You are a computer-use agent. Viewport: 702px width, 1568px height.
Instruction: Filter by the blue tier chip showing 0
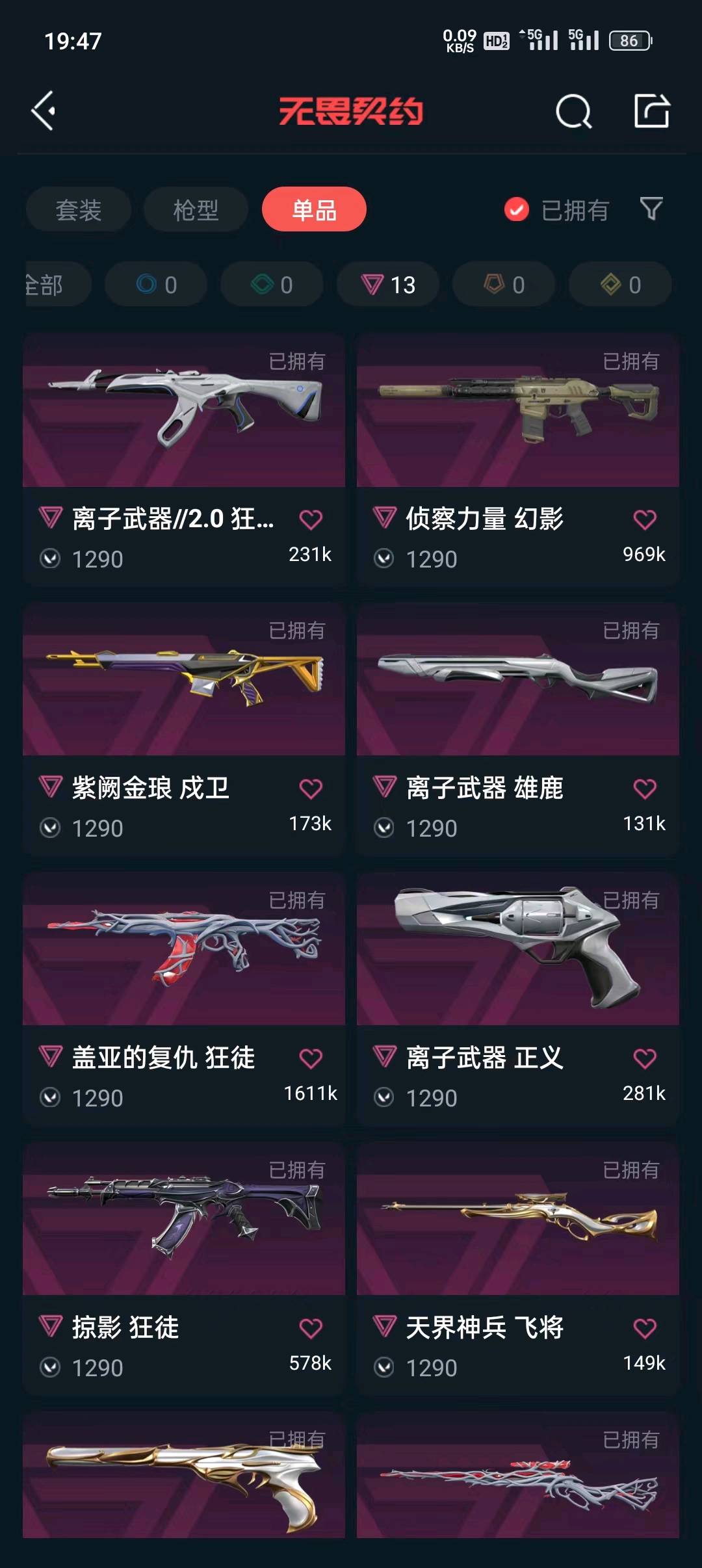(x=156, y=284)
